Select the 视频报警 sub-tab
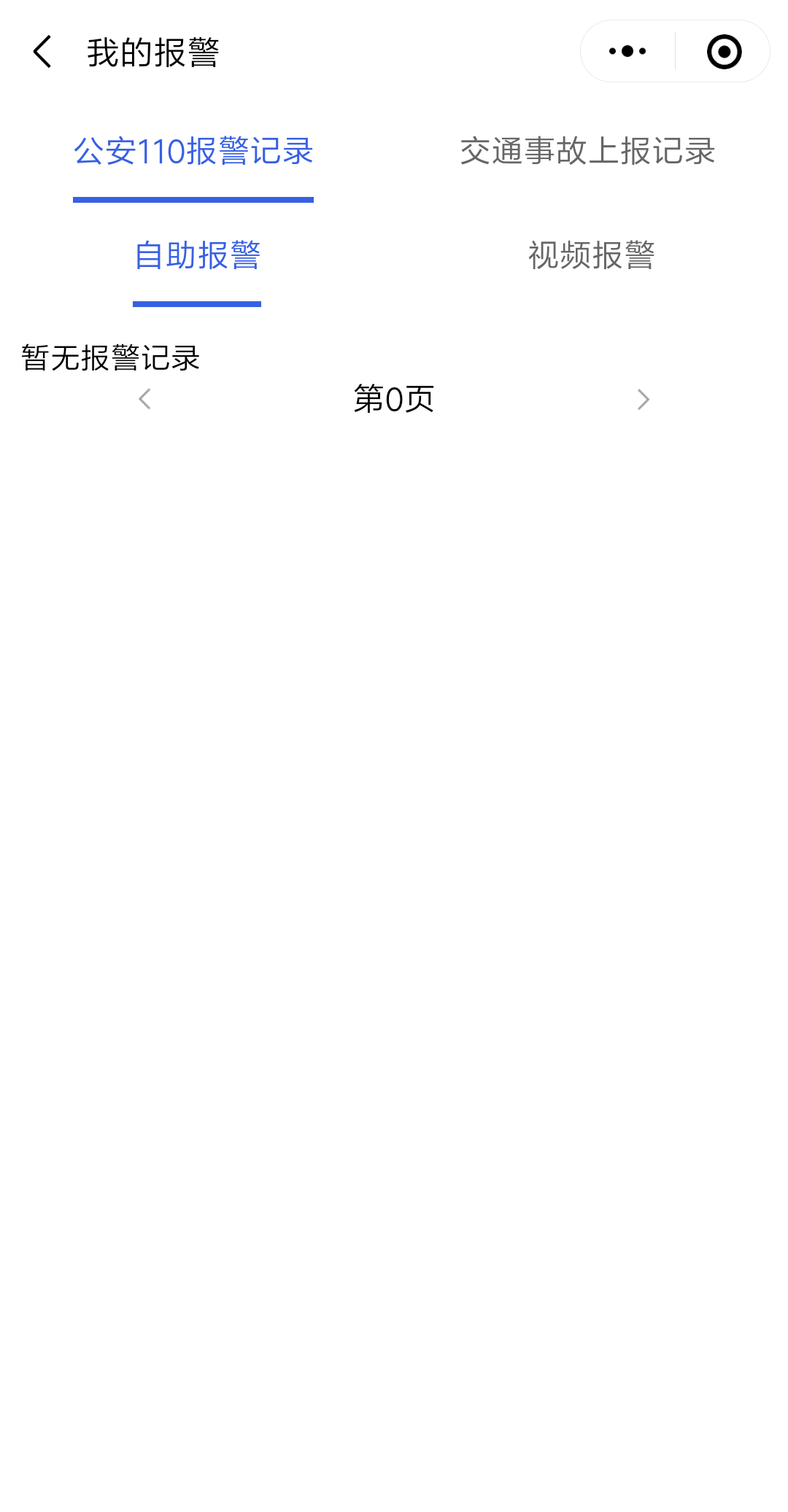Image resolution: width=788 pixels, height=1512 pixels. (591, 255)
